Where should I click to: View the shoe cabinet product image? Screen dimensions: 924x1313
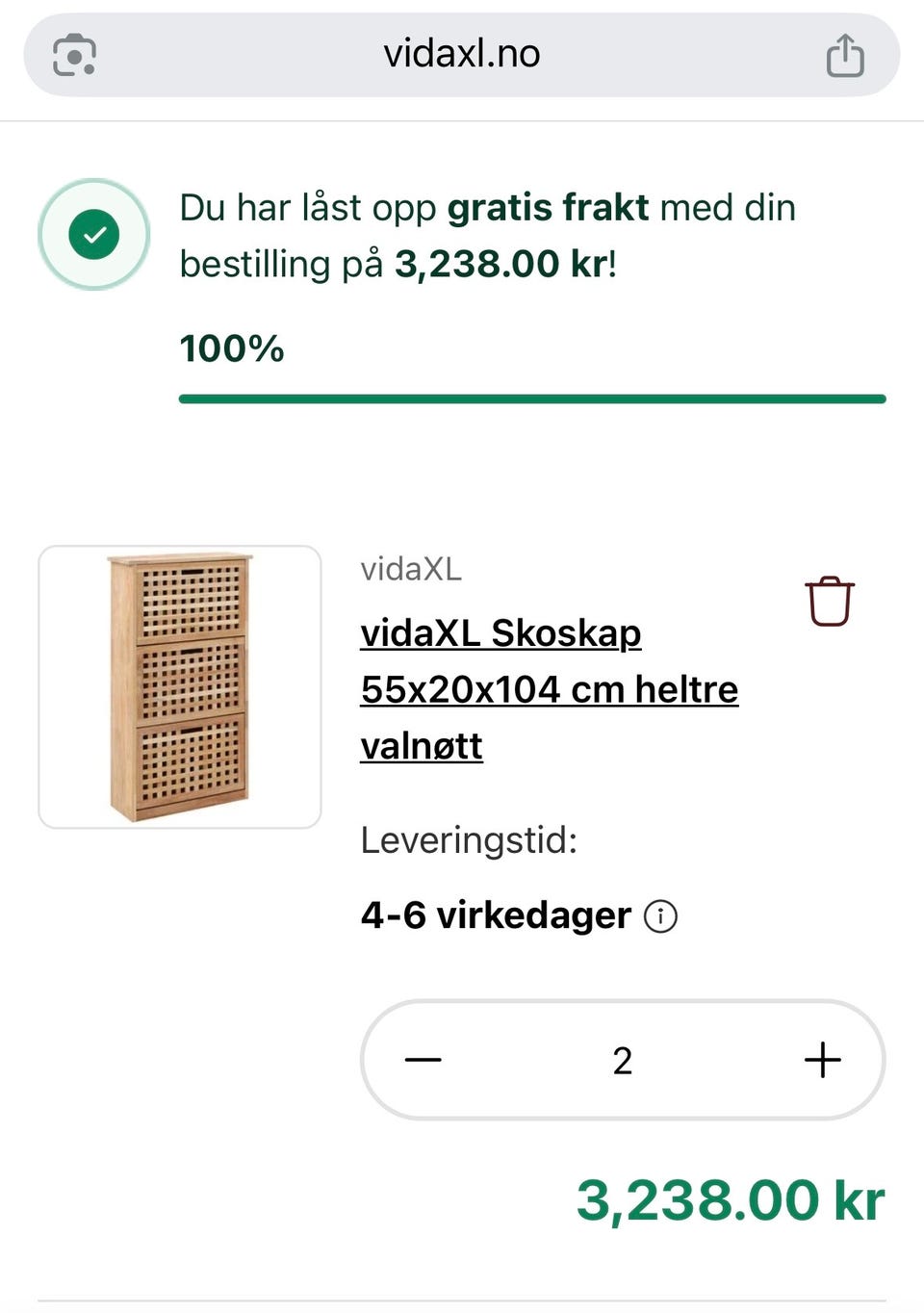[180, 687]
